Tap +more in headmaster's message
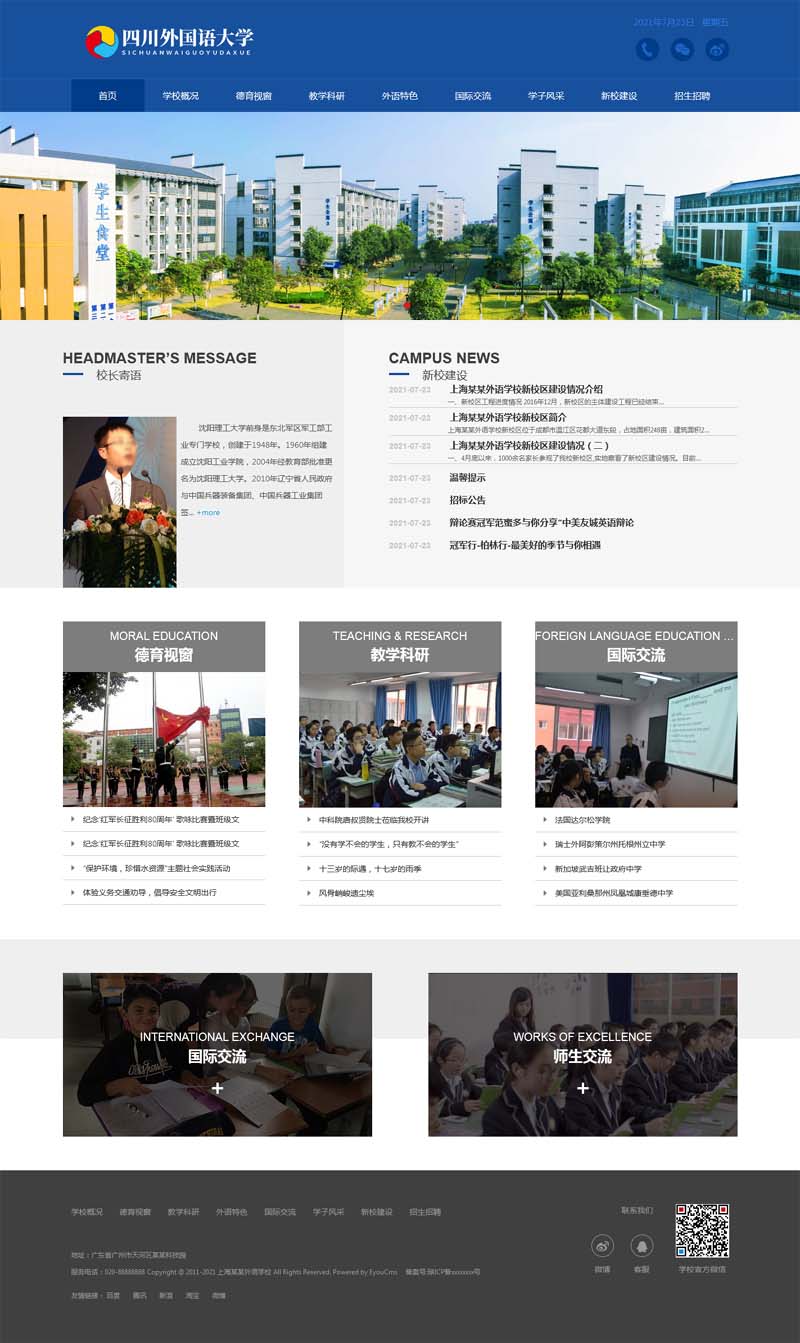Viewport: 800px width, 1343px height. click(x=208, y=513)
